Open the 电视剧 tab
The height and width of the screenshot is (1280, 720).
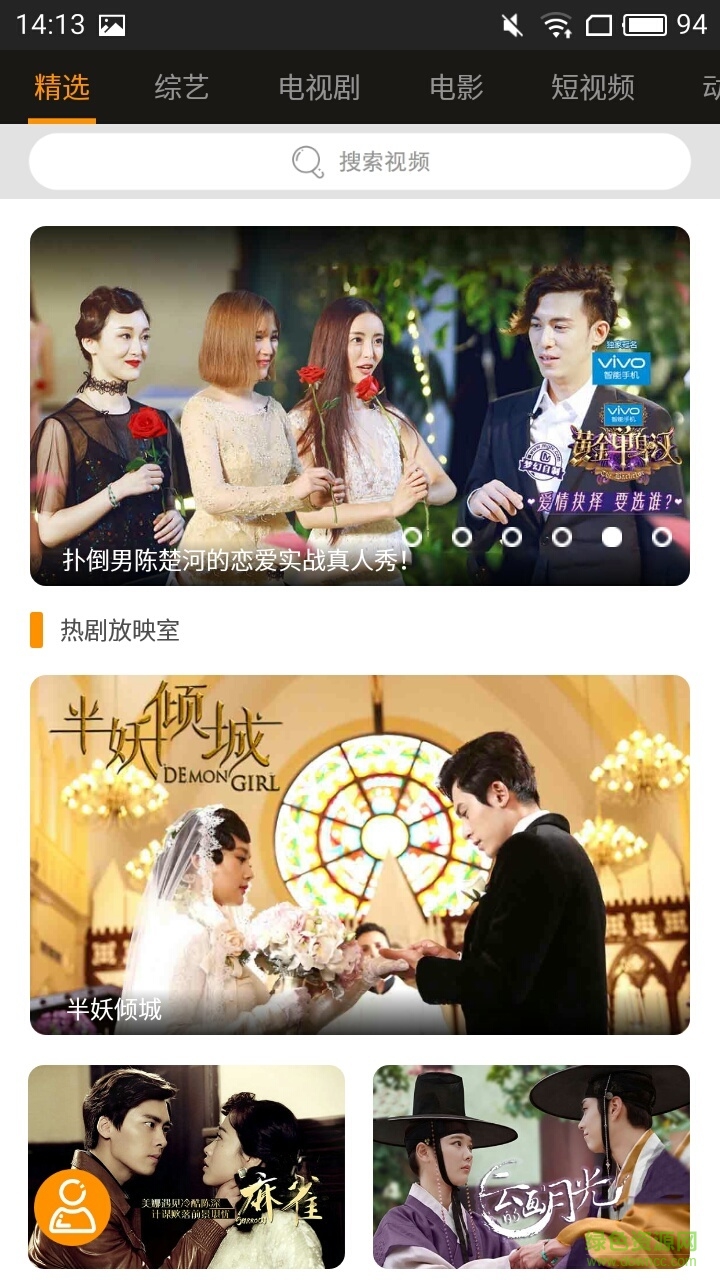pos(318,88)
